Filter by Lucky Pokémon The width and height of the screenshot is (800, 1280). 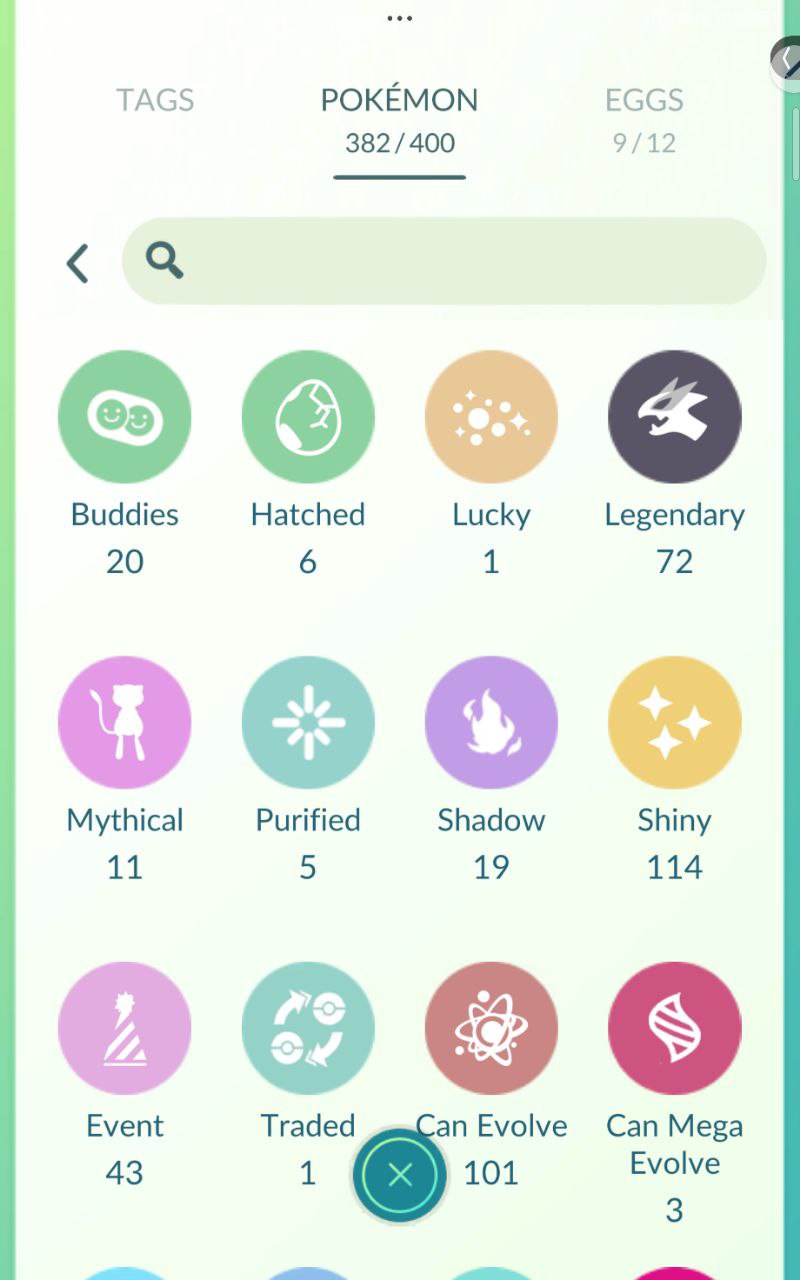[x=491, y=417]
